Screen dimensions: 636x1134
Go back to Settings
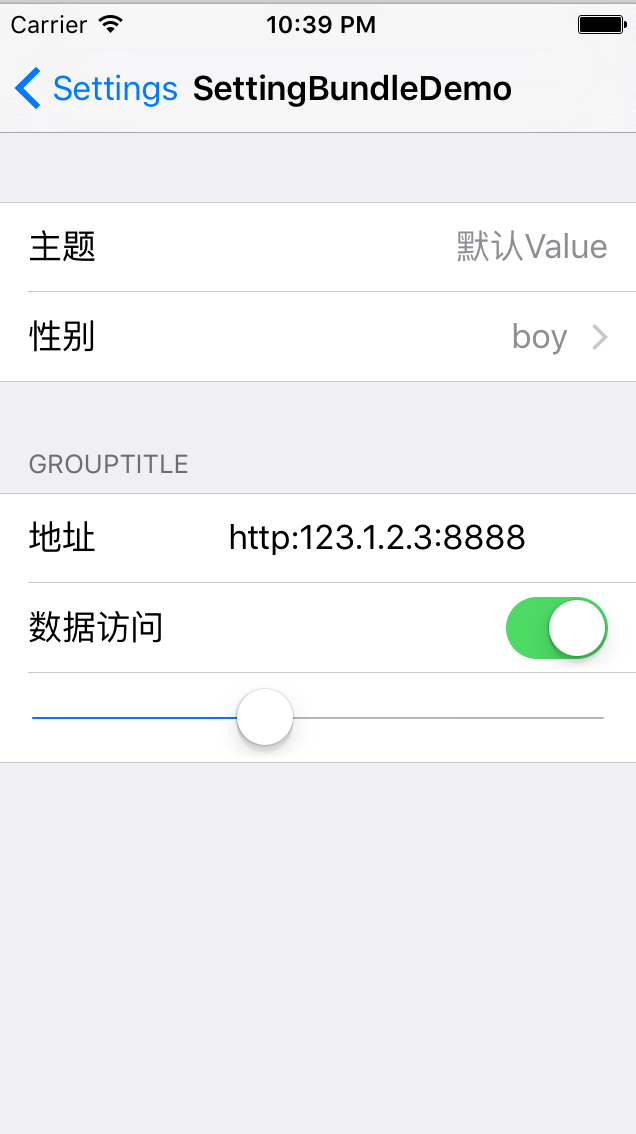(95, 89)
